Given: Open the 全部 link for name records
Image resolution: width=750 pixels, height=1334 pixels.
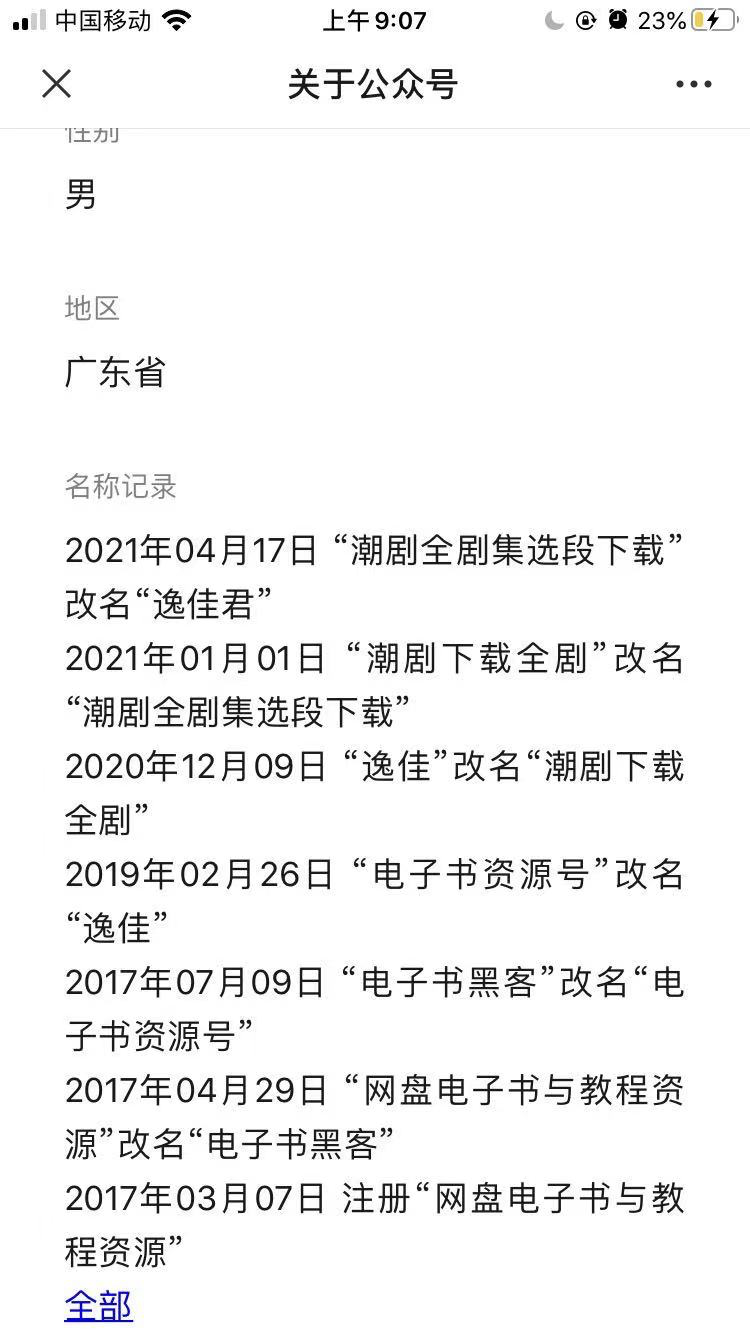Looking at the screenshot, I should (99, 1306).
